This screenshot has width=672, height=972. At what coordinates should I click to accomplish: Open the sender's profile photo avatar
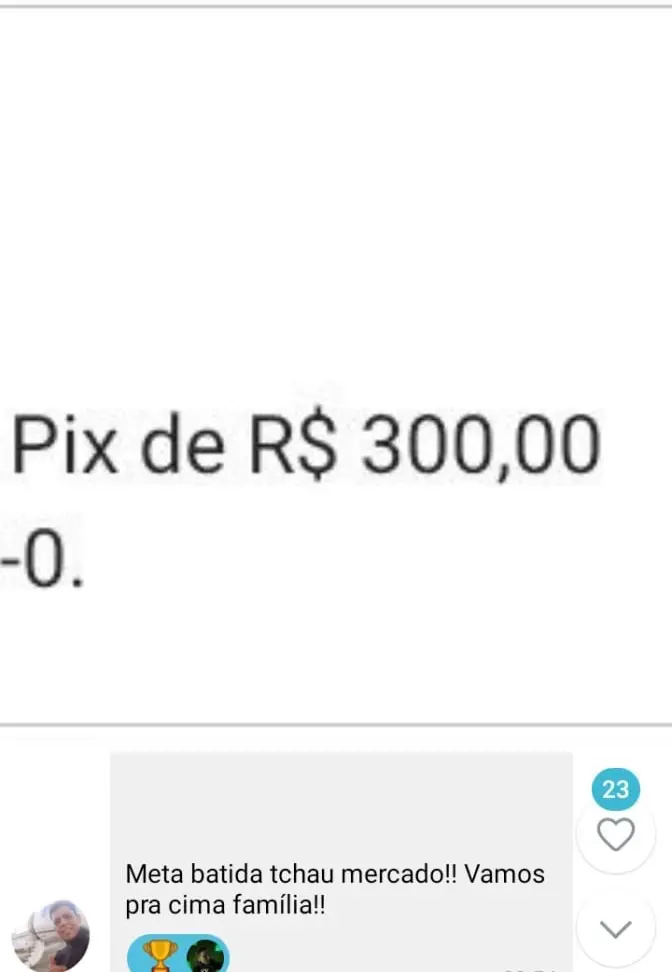point(51,937)
